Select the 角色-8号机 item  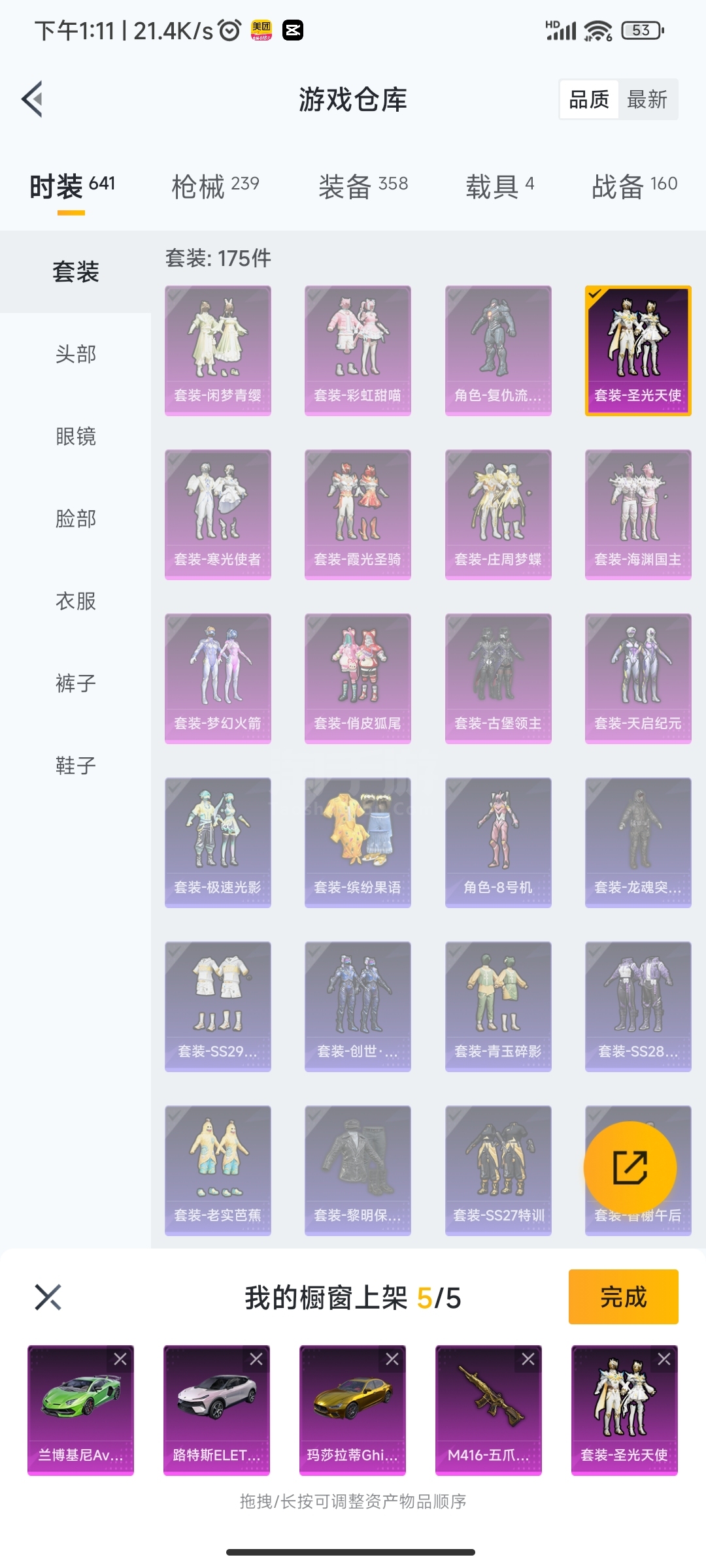498,842
